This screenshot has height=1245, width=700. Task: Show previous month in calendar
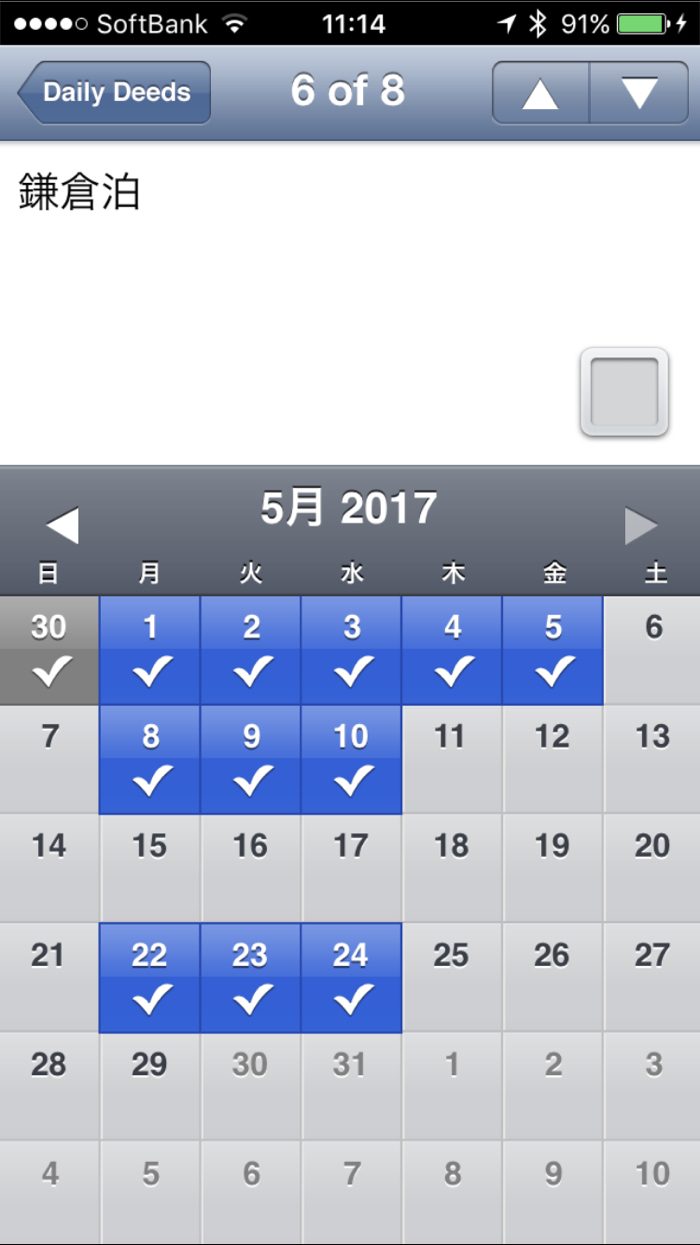pyautogui.click(x=62, y=525)
